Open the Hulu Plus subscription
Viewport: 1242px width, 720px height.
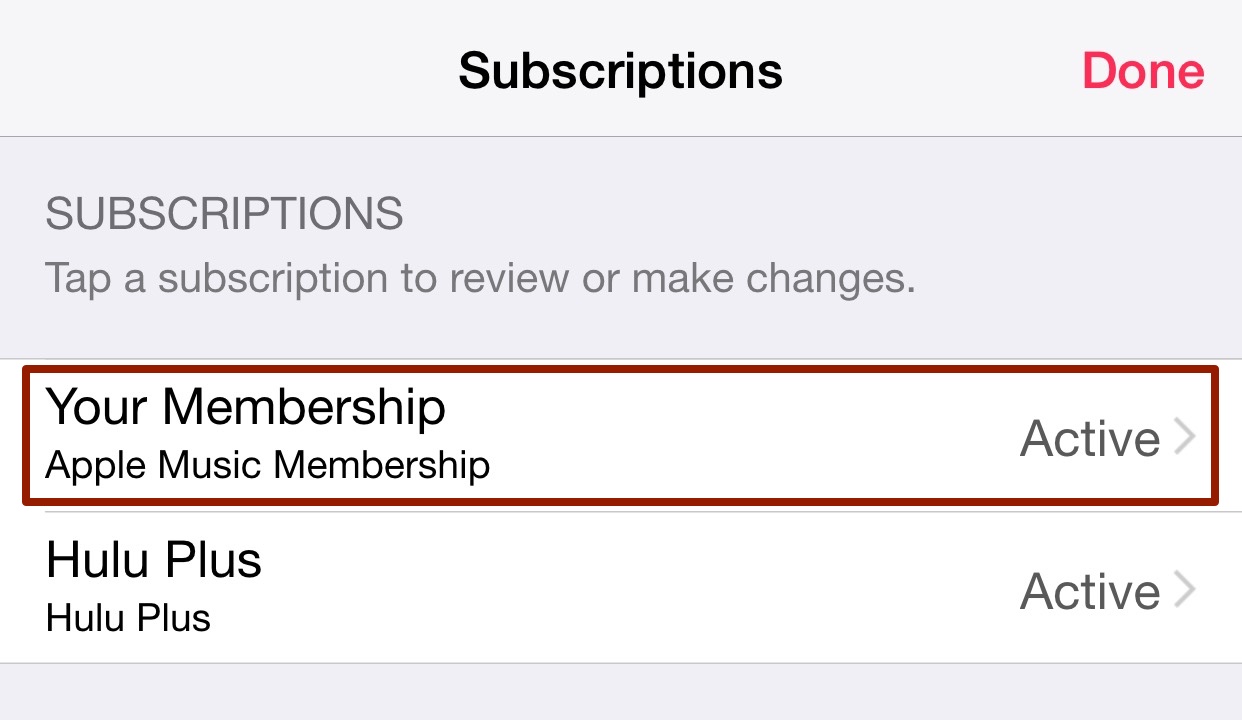tap(620, 588)
